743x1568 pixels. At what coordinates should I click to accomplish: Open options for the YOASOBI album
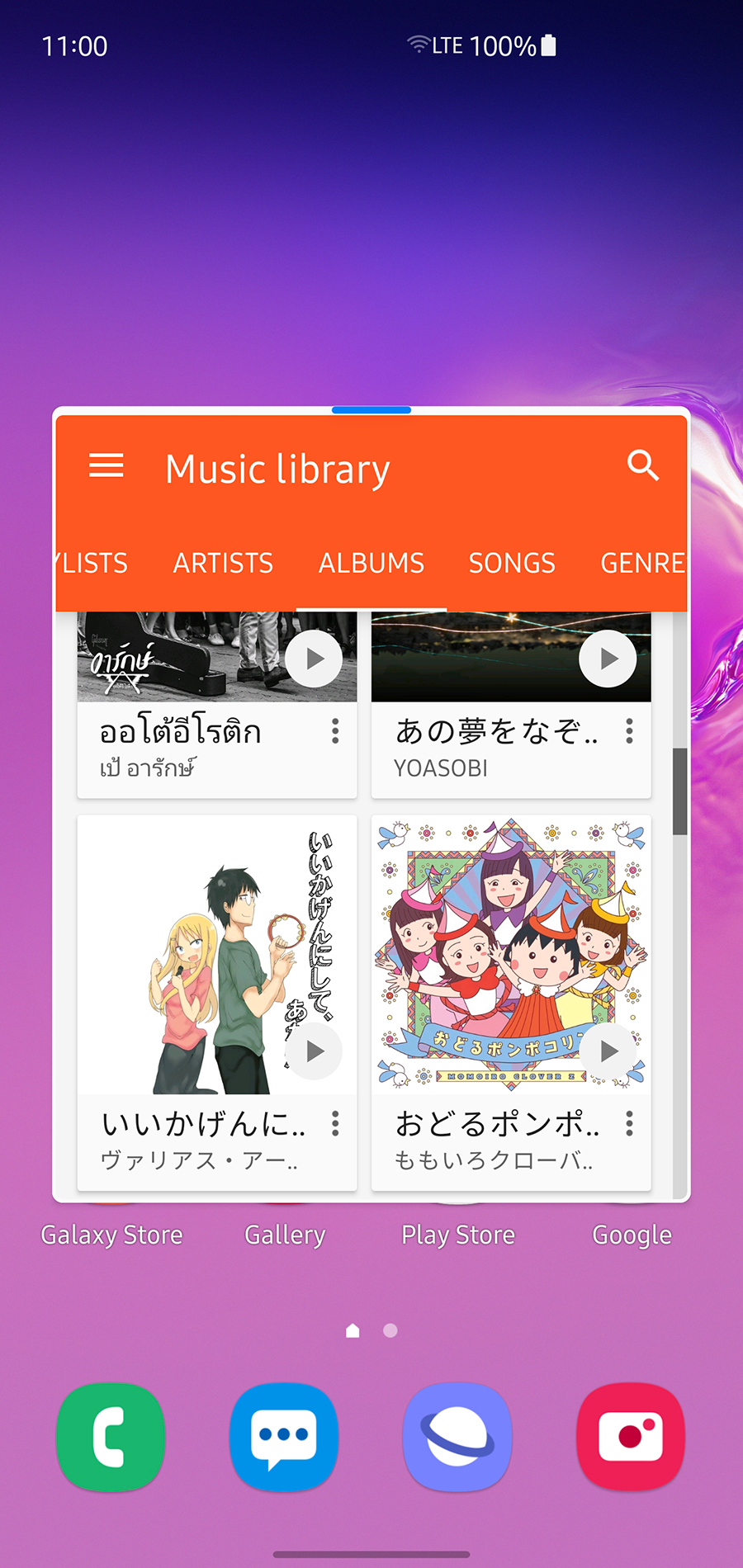tap(629, 731)
